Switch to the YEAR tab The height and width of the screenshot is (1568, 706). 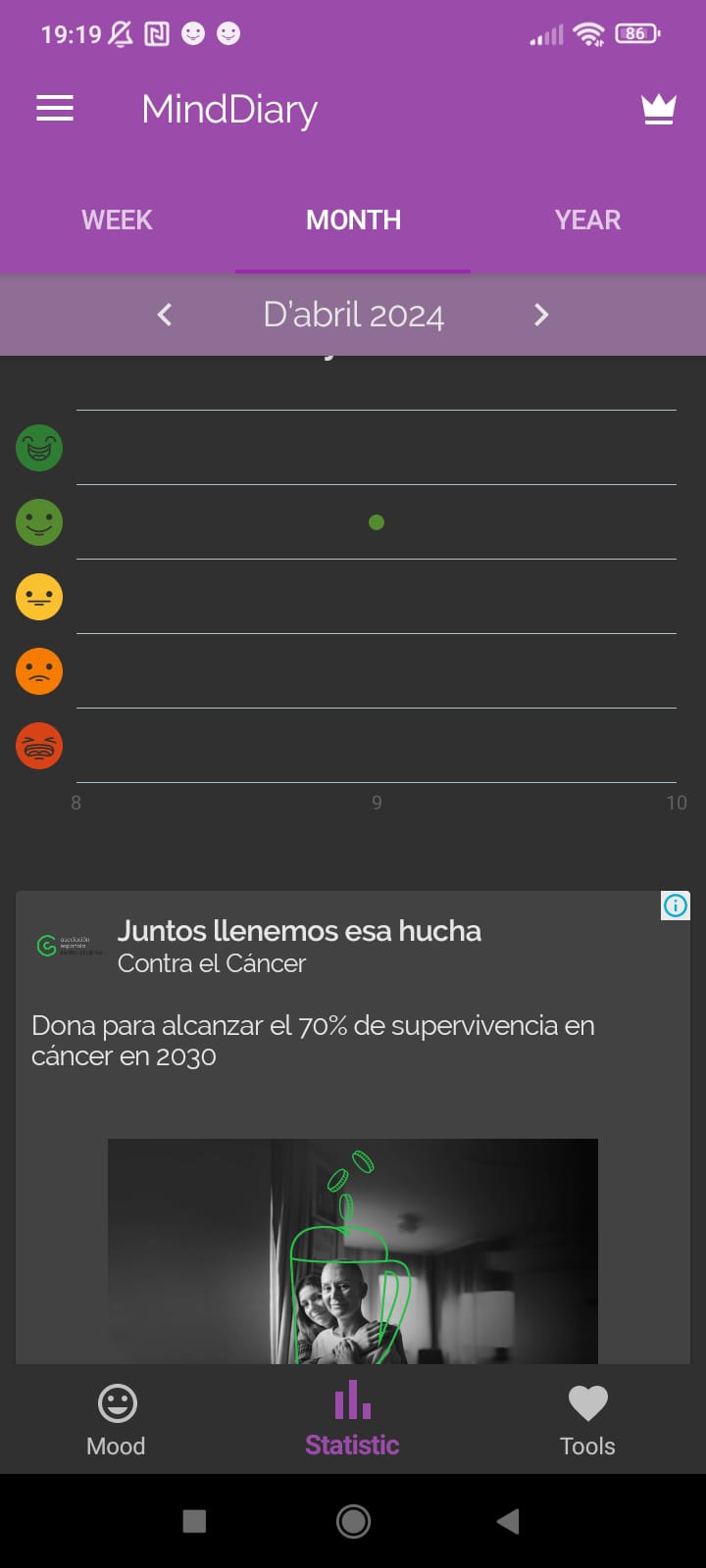coord(587,220)
